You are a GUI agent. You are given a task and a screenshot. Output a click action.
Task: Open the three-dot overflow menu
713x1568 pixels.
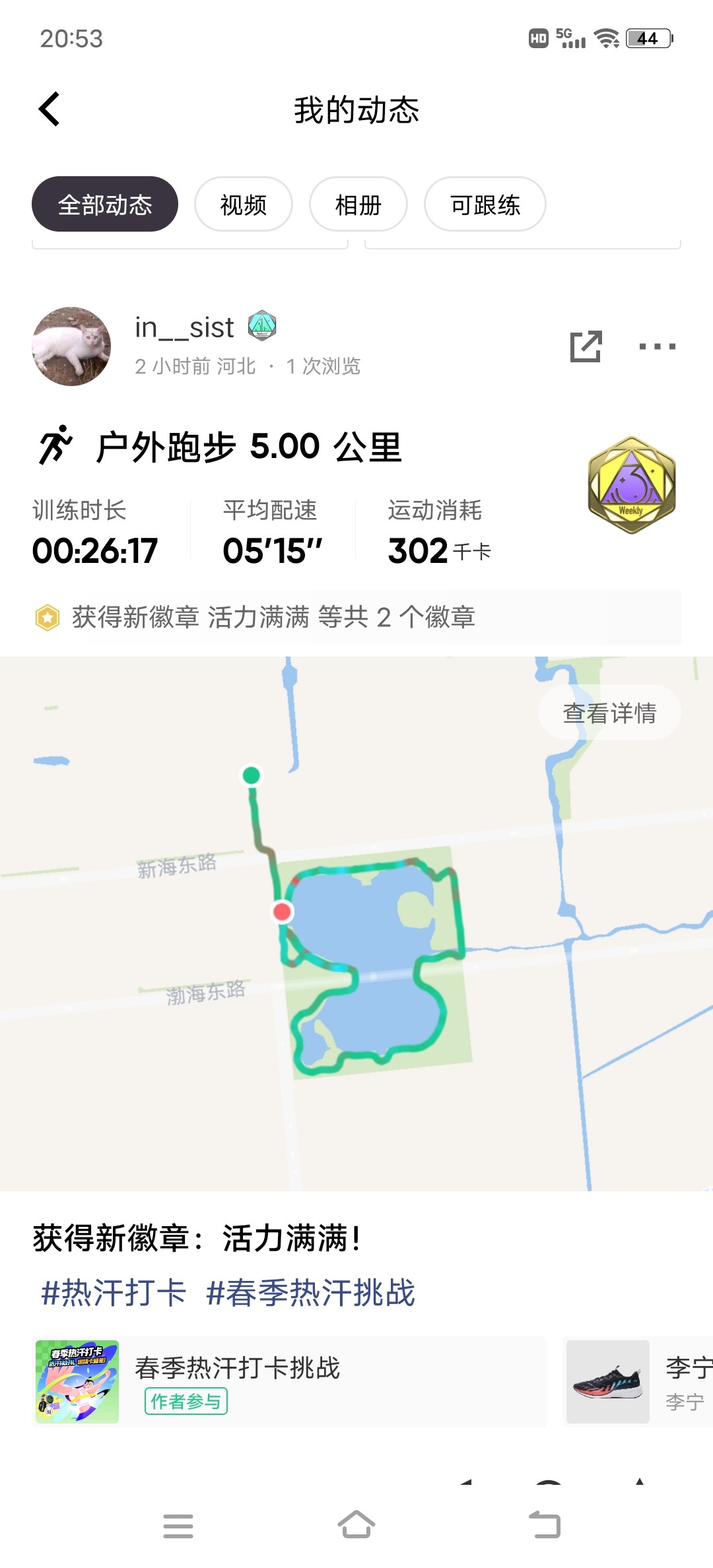pos(658,346)
